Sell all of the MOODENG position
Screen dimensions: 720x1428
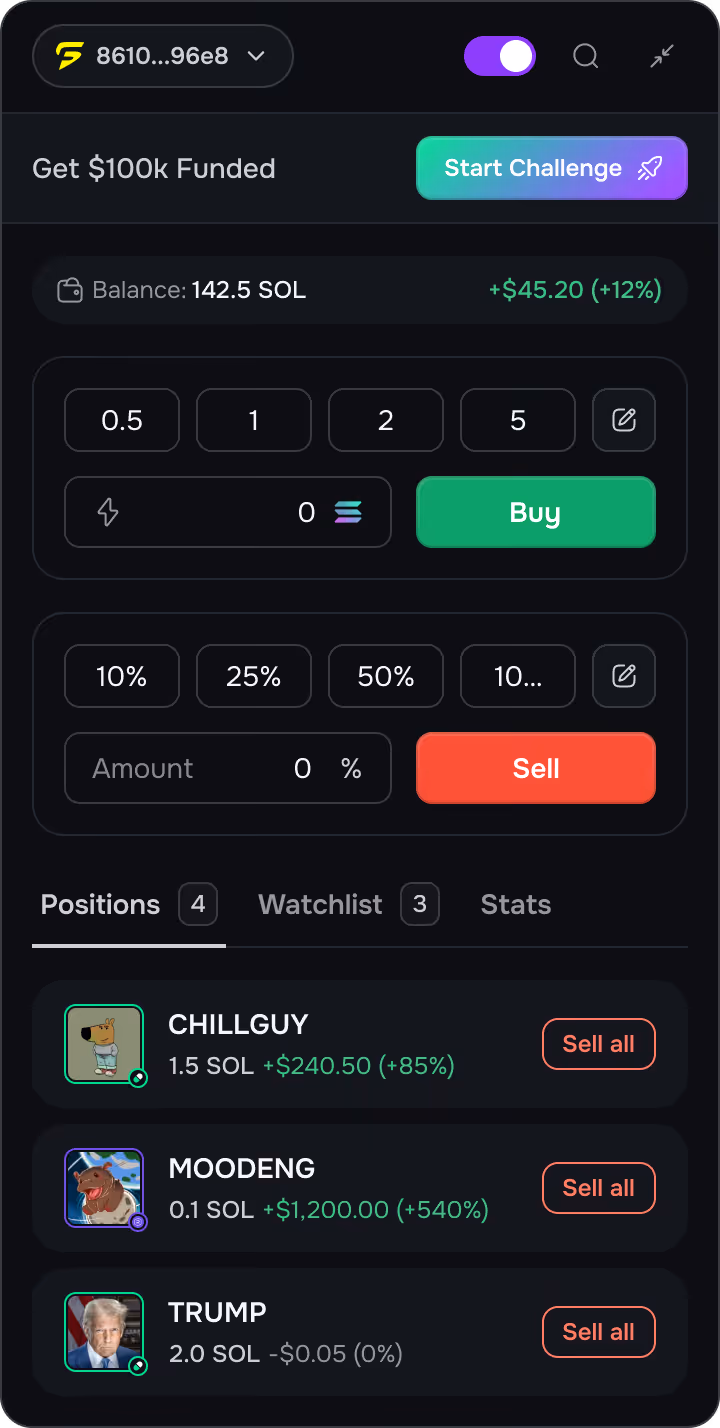[598, 1188]
